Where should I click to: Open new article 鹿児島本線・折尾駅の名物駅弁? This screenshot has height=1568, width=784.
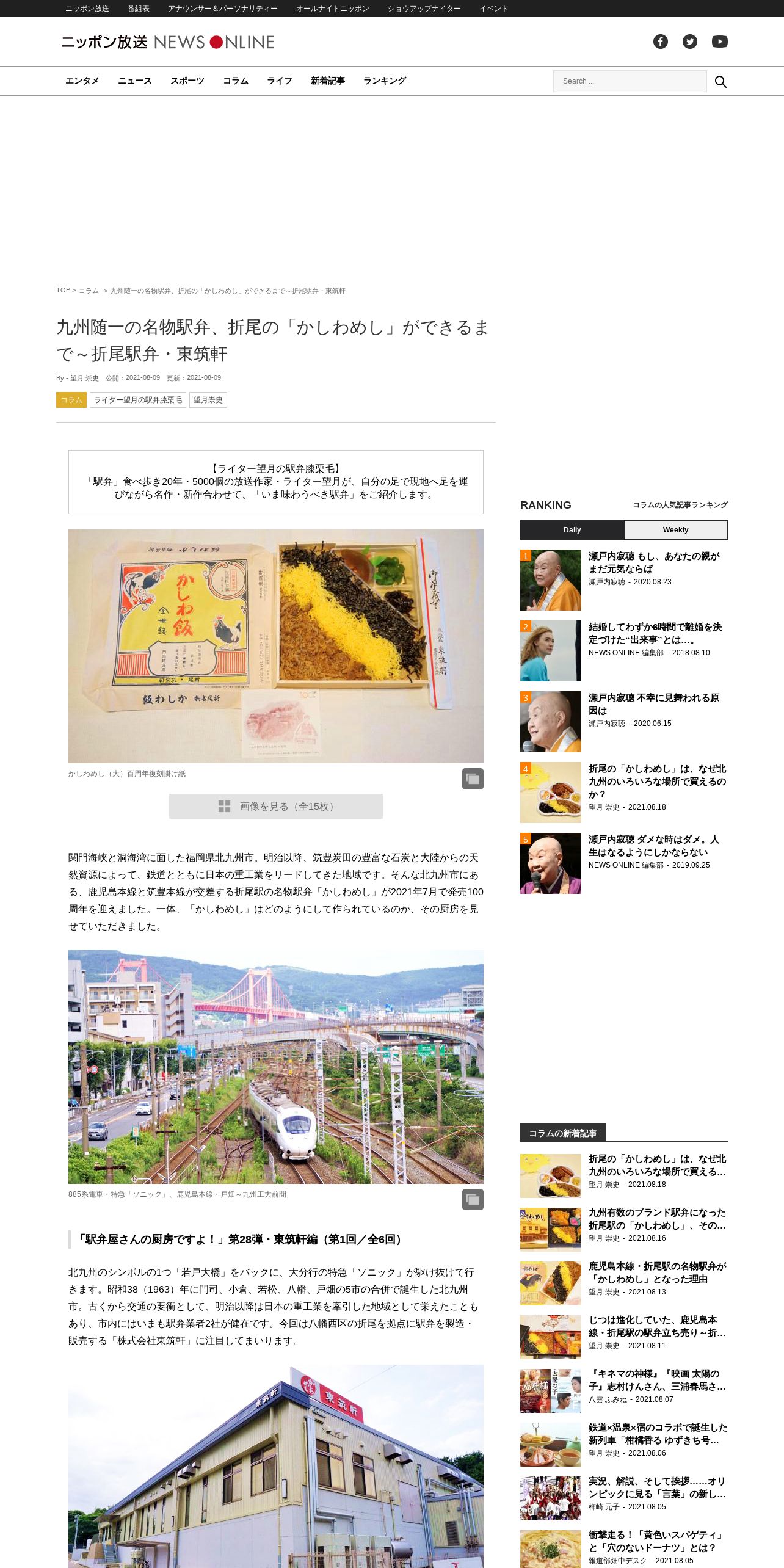pyautogui.click(x=656, y=1272)
